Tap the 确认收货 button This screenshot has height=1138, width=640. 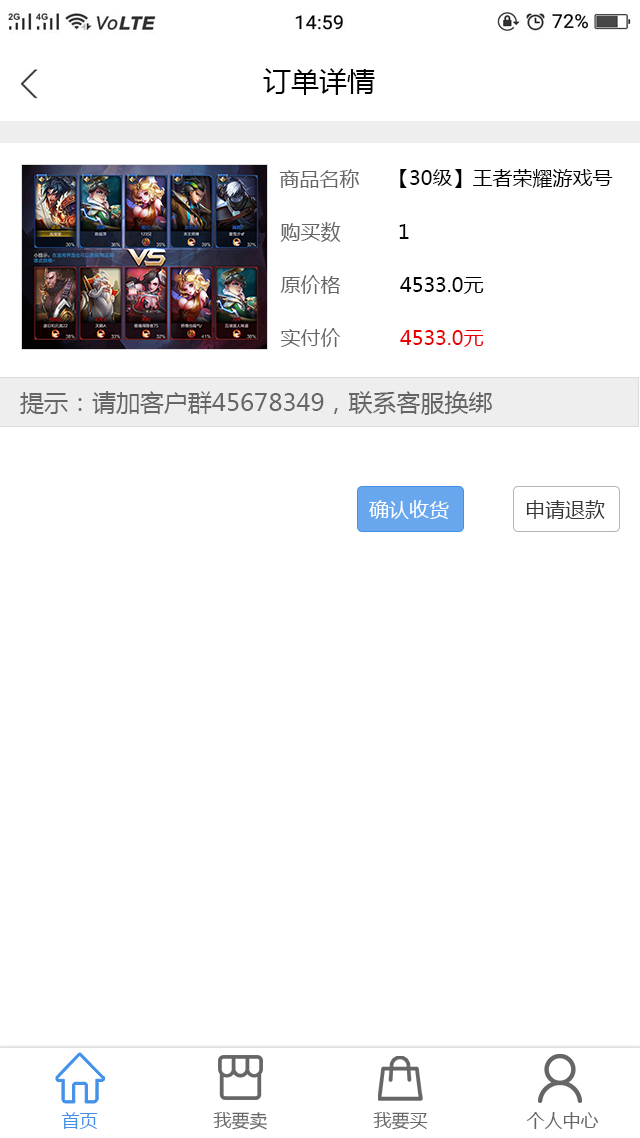coord(410,509)
